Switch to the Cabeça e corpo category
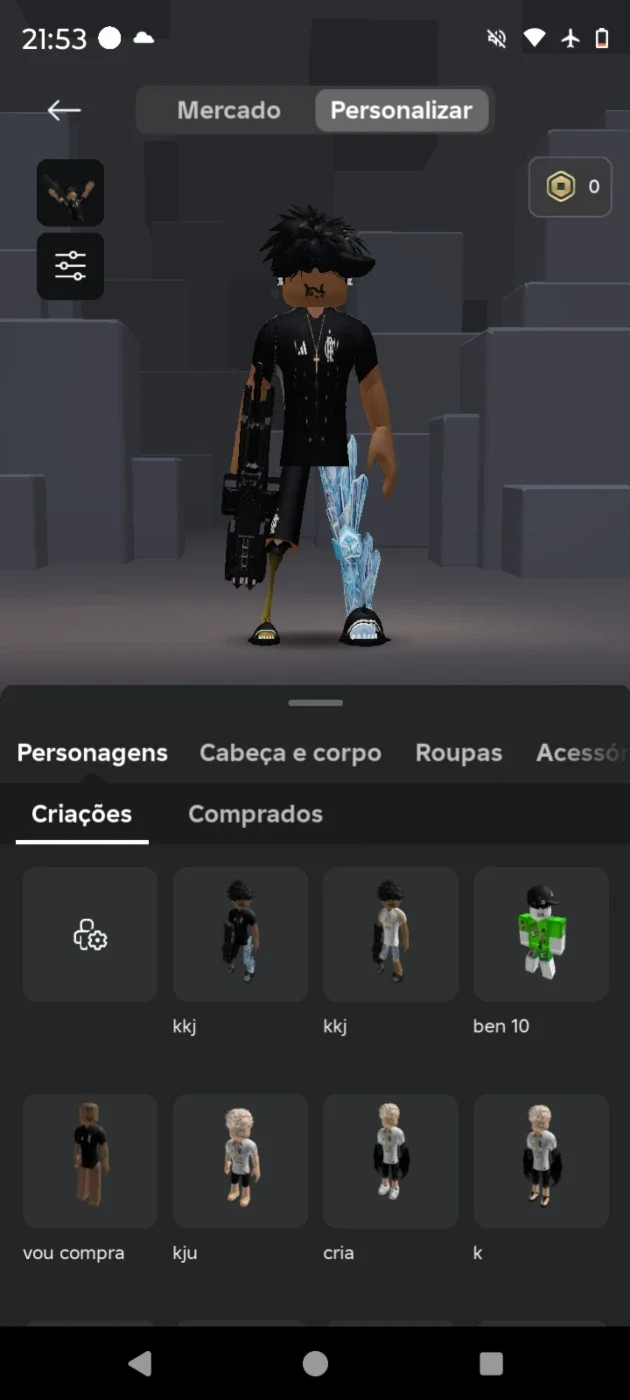630x1400 pixels. pyautogui.click(x=290, y=753)
